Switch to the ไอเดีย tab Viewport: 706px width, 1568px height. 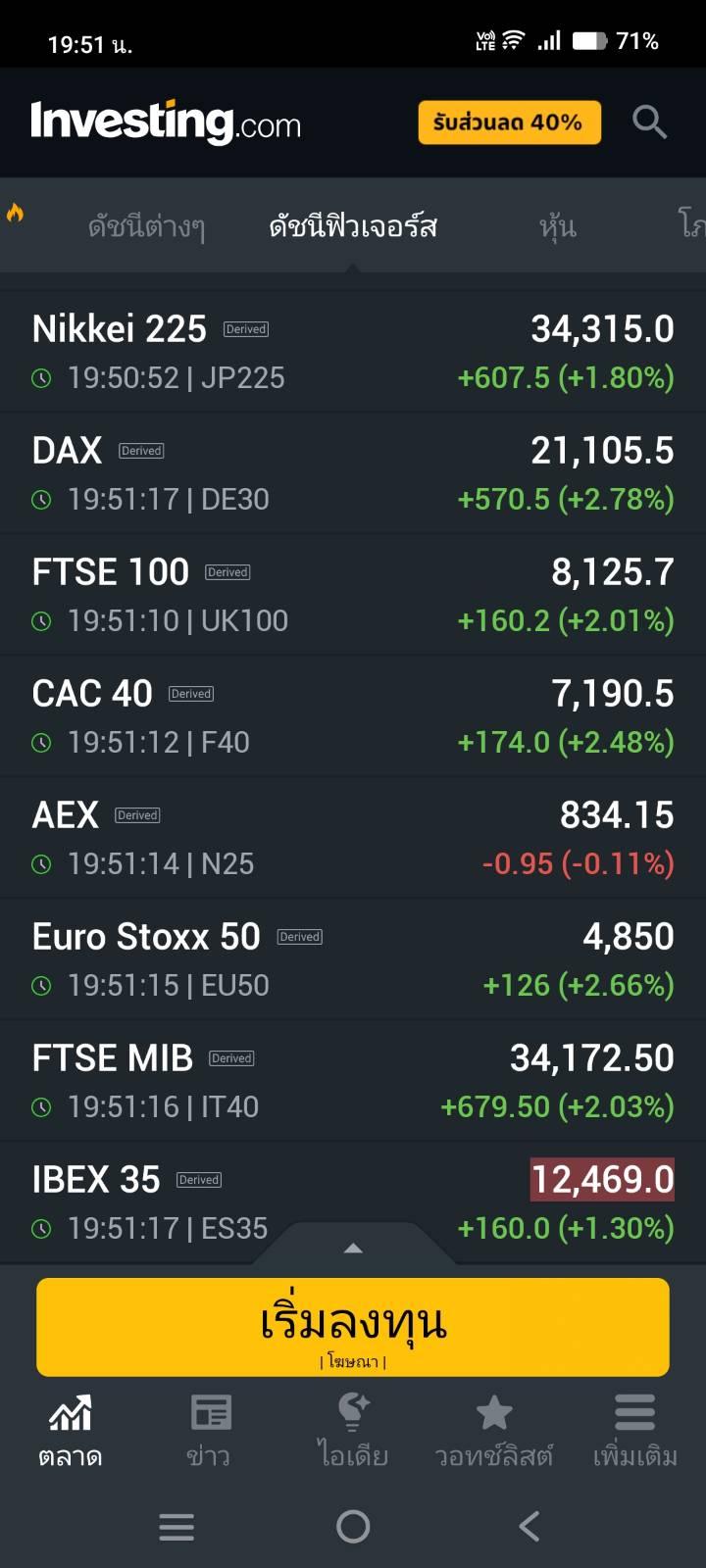(353, 1431)
